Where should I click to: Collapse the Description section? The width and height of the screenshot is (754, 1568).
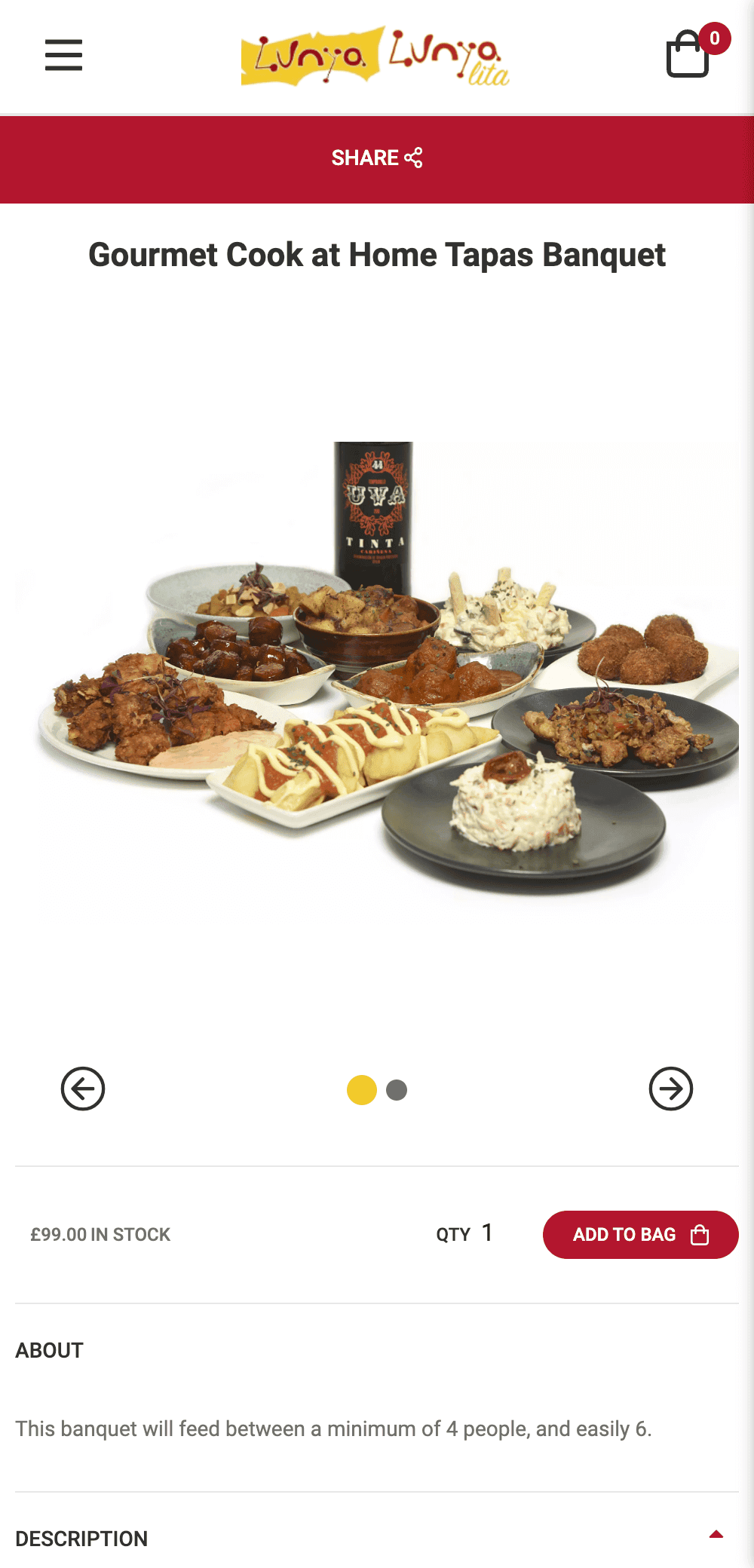pyautogui.click(x=377, y=1537)
